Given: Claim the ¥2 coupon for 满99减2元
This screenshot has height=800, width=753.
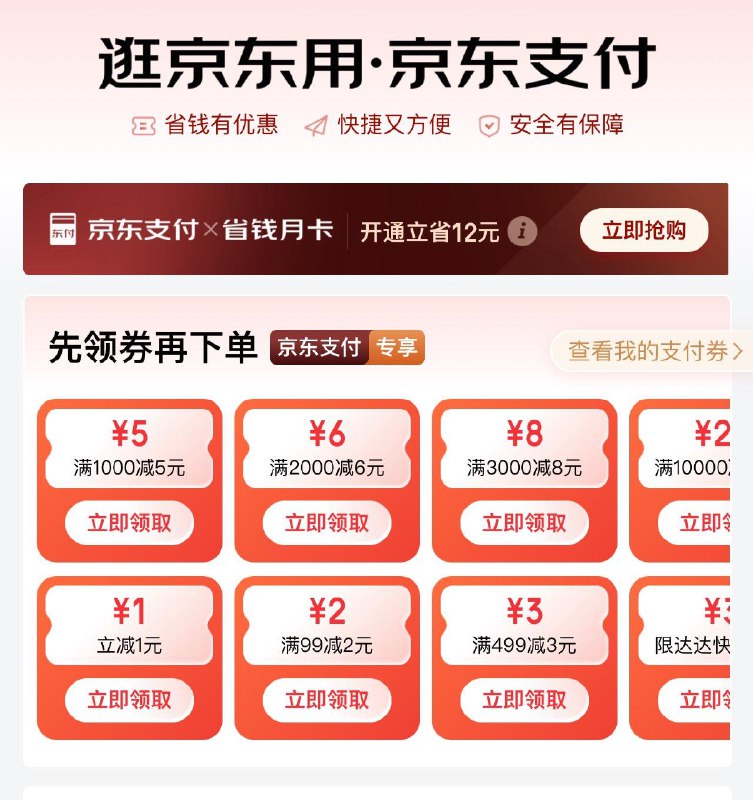Looking at the screenshot, I should [x=329, y=700].
